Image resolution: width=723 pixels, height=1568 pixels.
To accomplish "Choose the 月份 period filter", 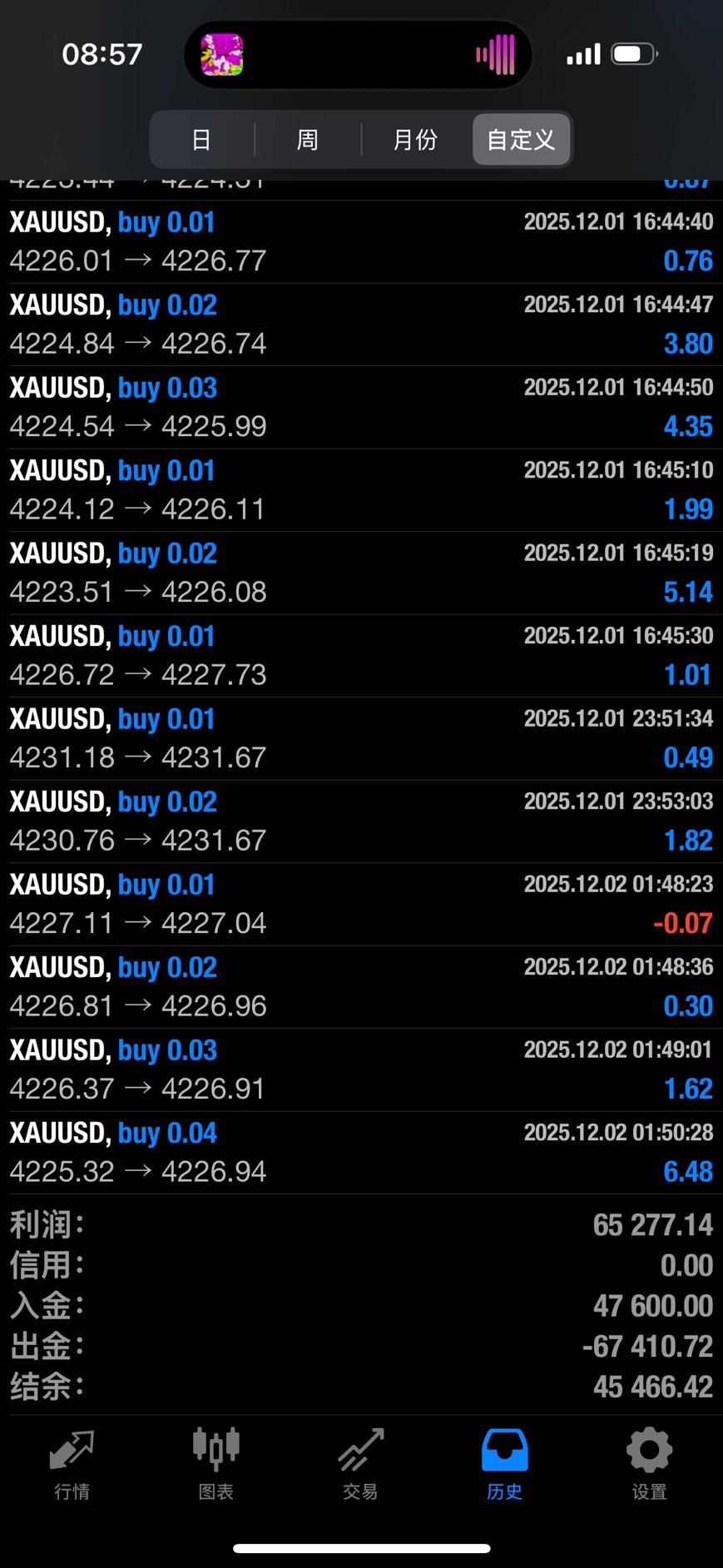I will click(x=415, y=140).
